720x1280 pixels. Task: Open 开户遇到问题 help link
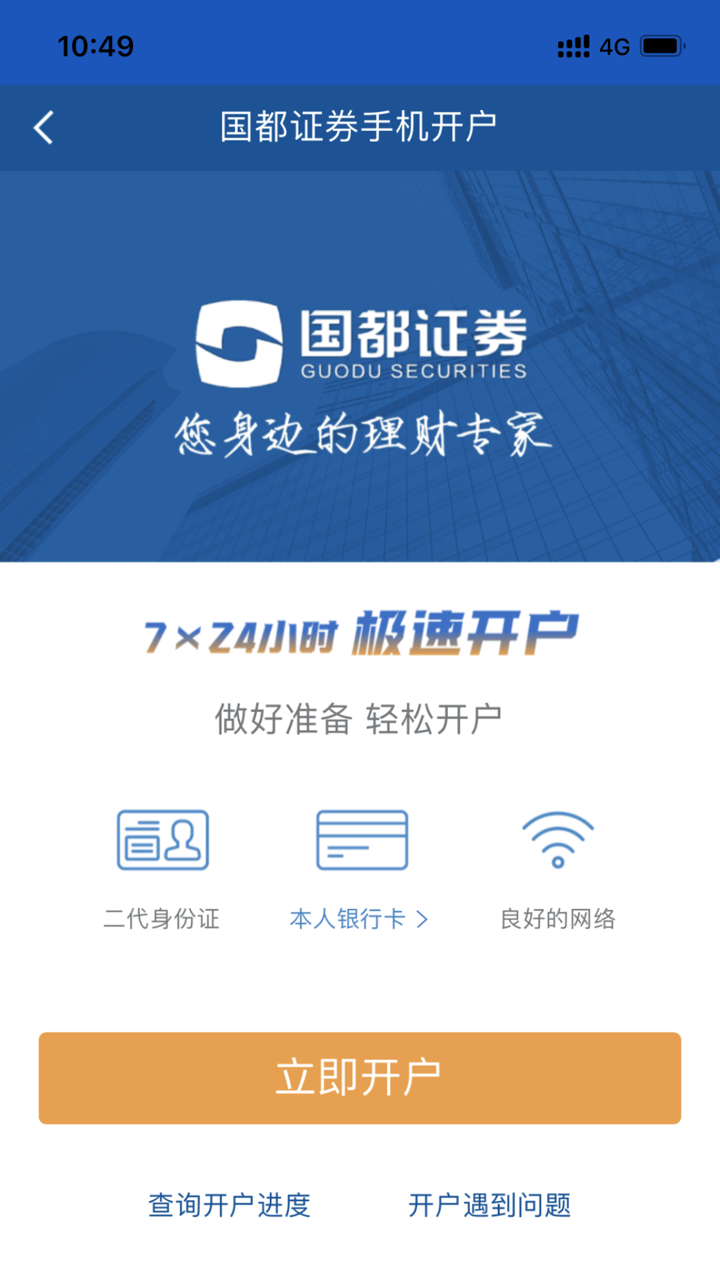[x=489, y=1205]
